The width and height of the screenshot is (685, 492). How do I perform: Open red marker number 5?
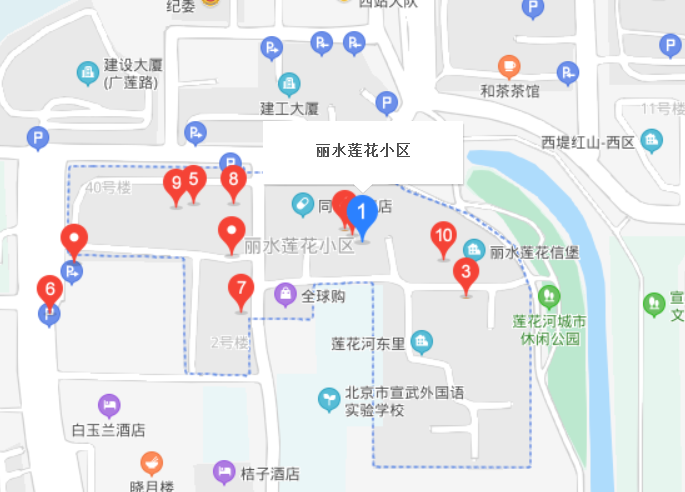tap(194, 180)
